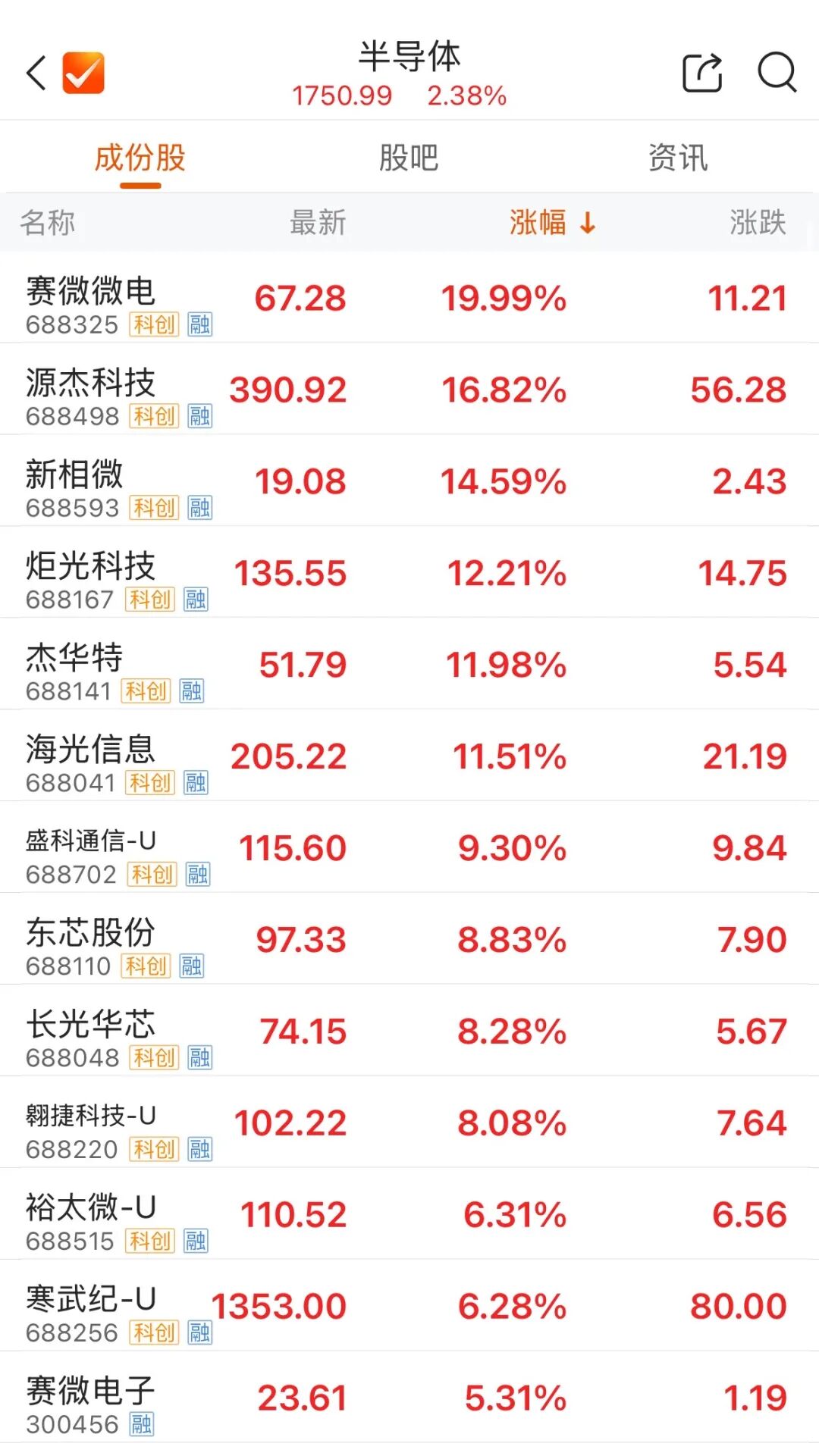Sort the list by 涨跌
The width and height of the screenshot is (819, 1456).
click(x=758, y=222)
